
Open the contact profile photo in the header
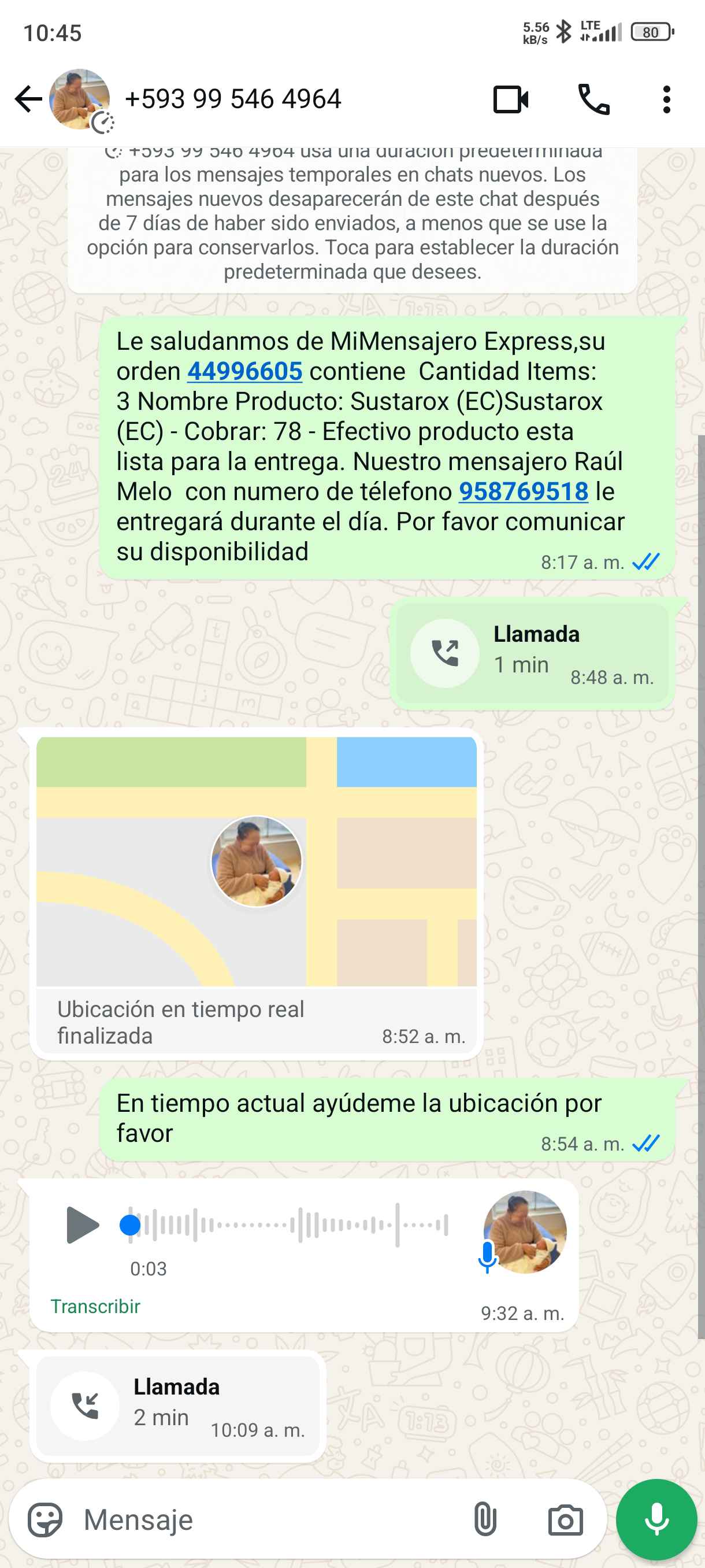[x=80, y=99]
